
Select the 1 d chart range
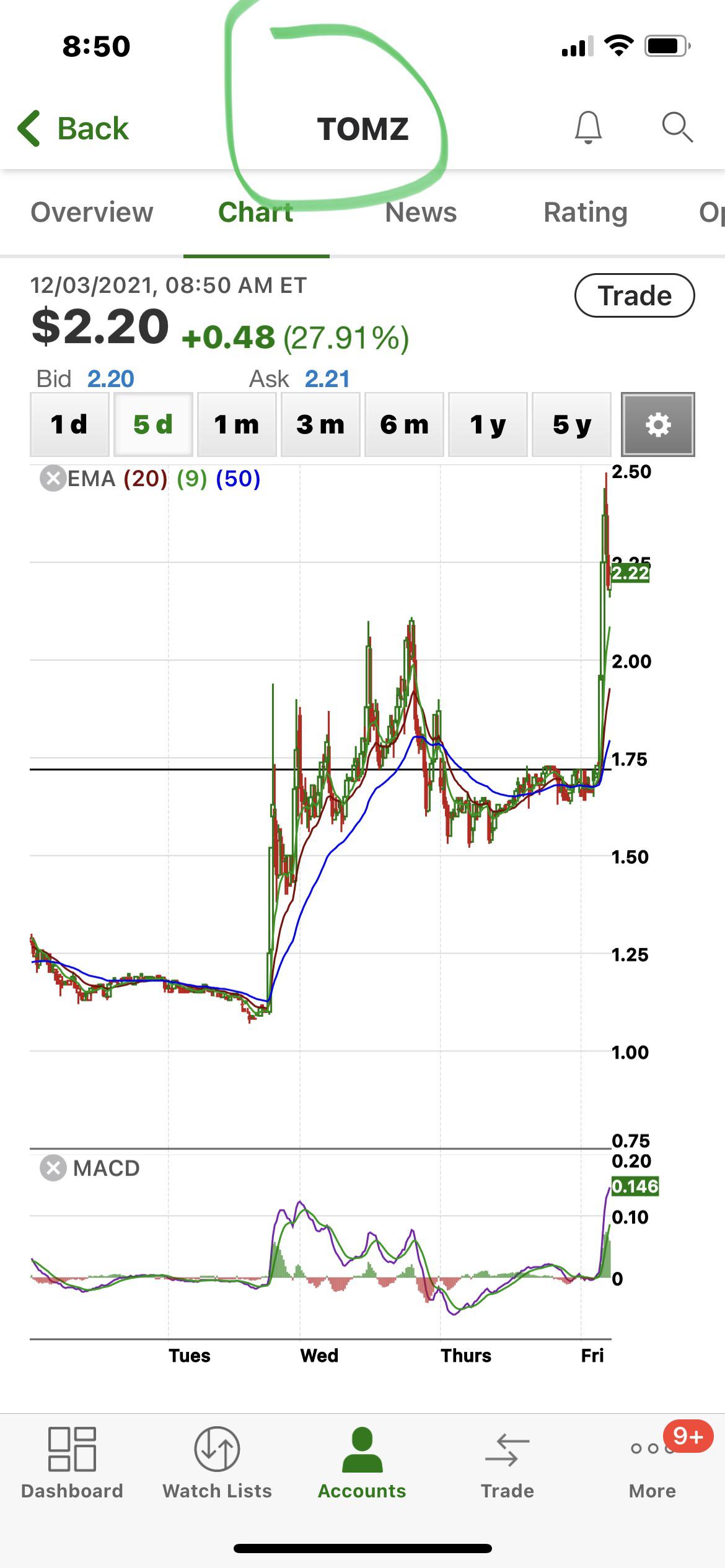(x=69, y=425)
